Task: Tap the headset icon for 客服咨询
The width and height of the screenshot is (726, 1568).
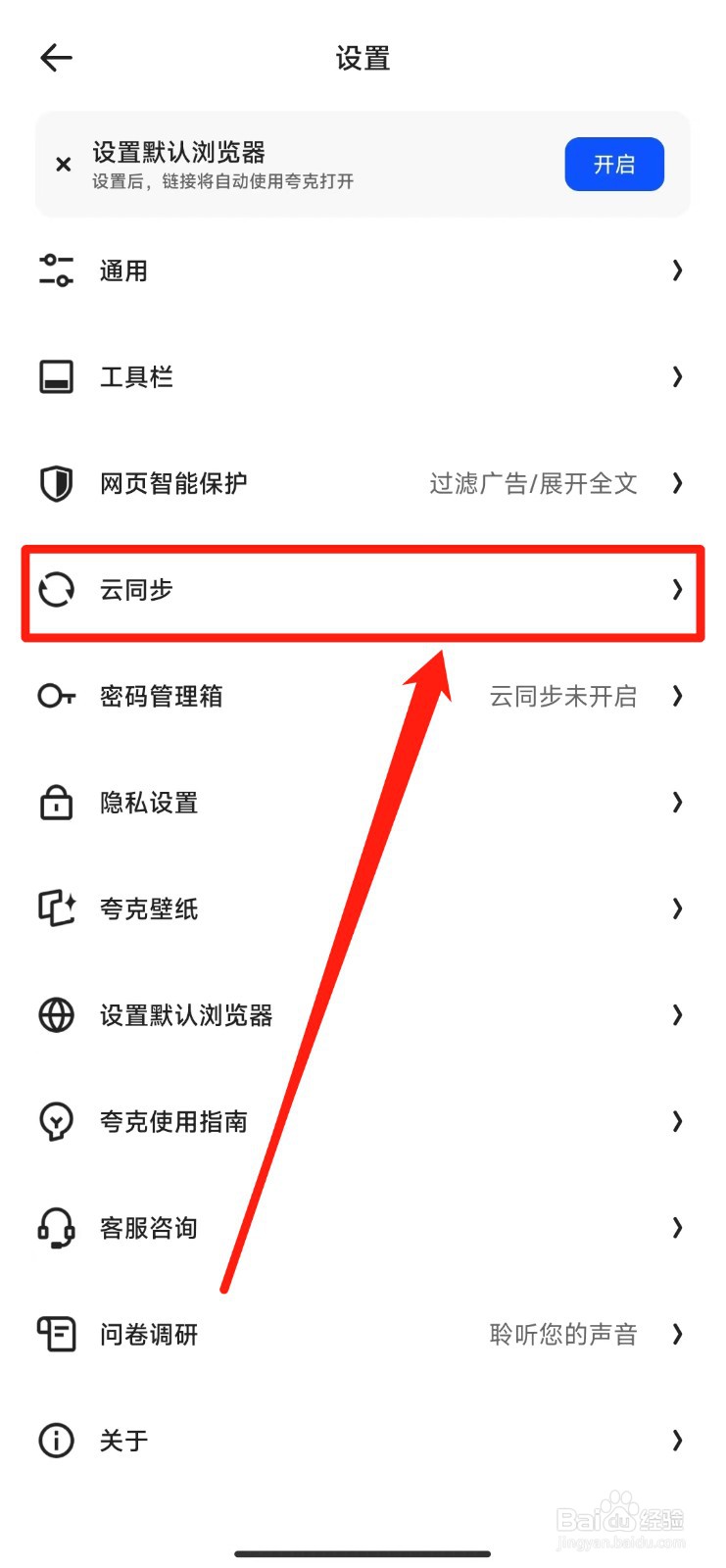Action: (56, 1228)
